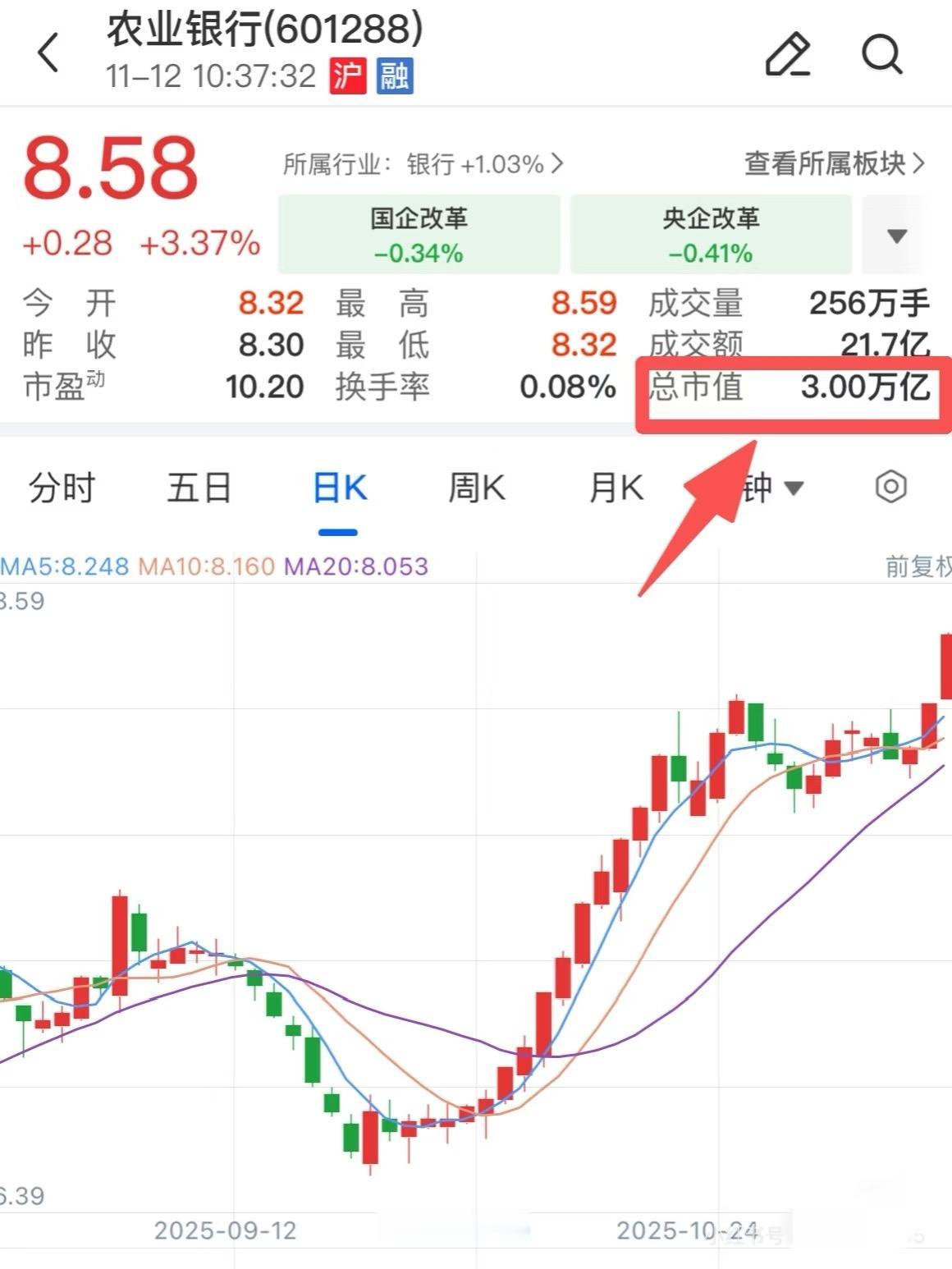Click the highlighted 总市值 market cap field
Image resolution: width=952 pixels, height=1269 pixels.
click(x=790, y=390)
